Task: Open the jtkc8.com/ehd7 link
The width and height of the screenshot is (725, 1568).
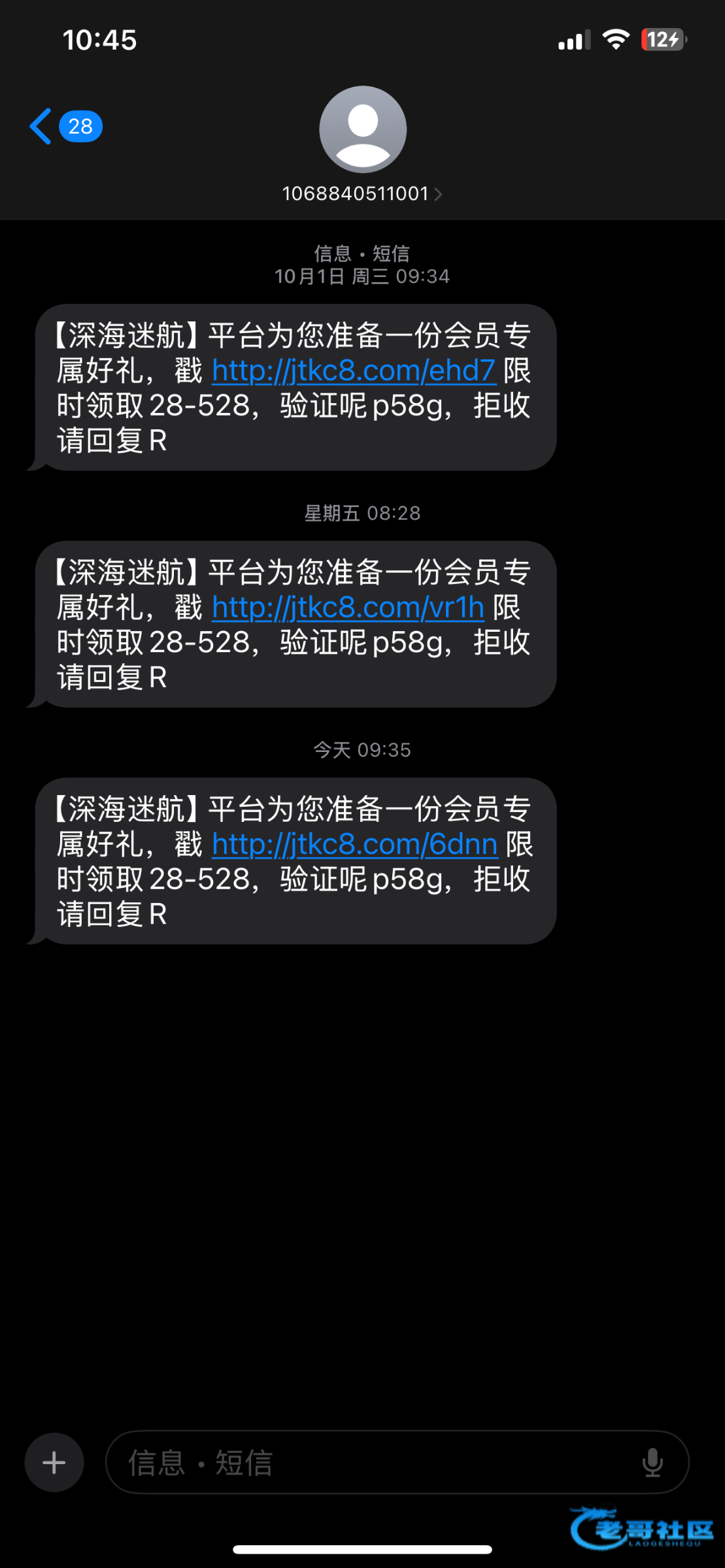Action: pos(353,371)
